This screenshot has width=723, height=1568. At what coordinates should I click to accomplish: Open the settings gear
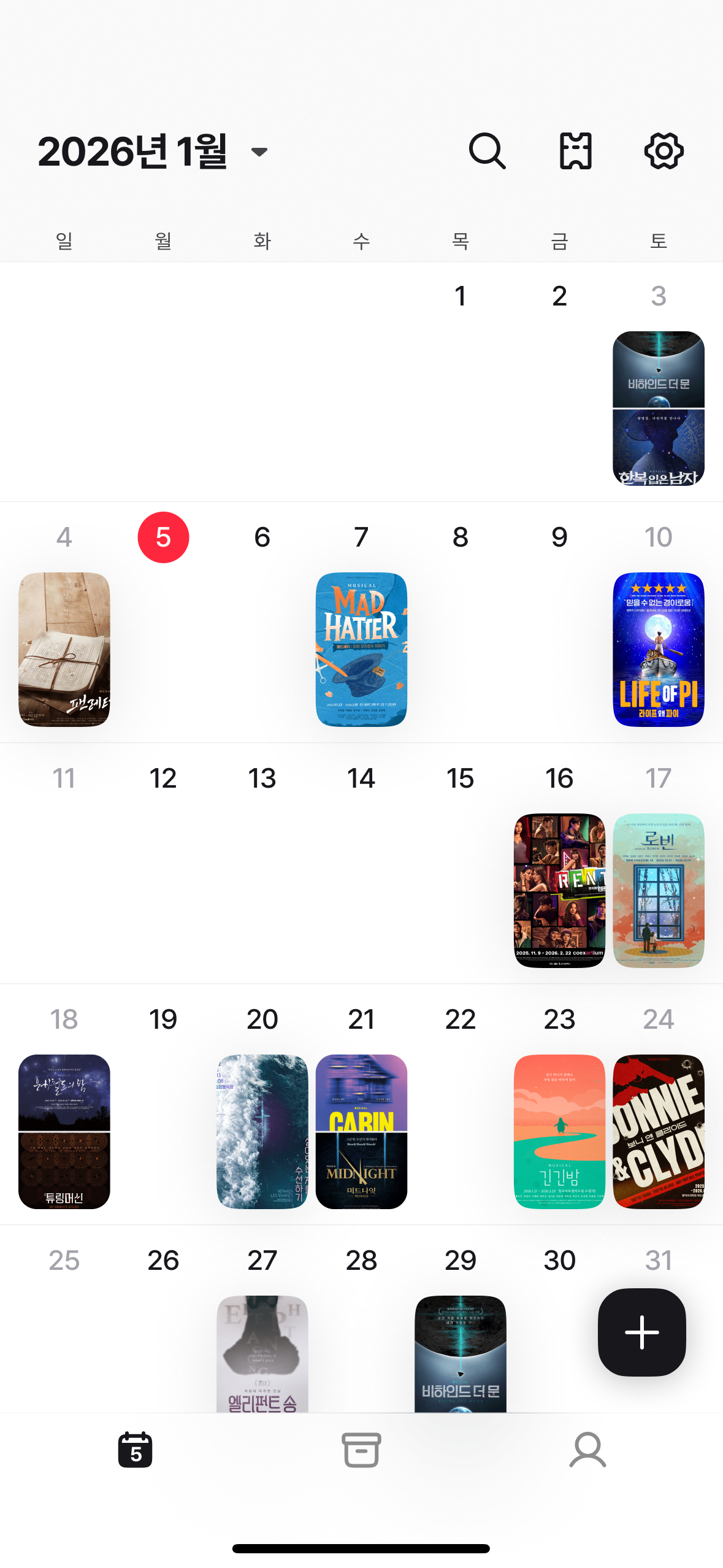664,151
